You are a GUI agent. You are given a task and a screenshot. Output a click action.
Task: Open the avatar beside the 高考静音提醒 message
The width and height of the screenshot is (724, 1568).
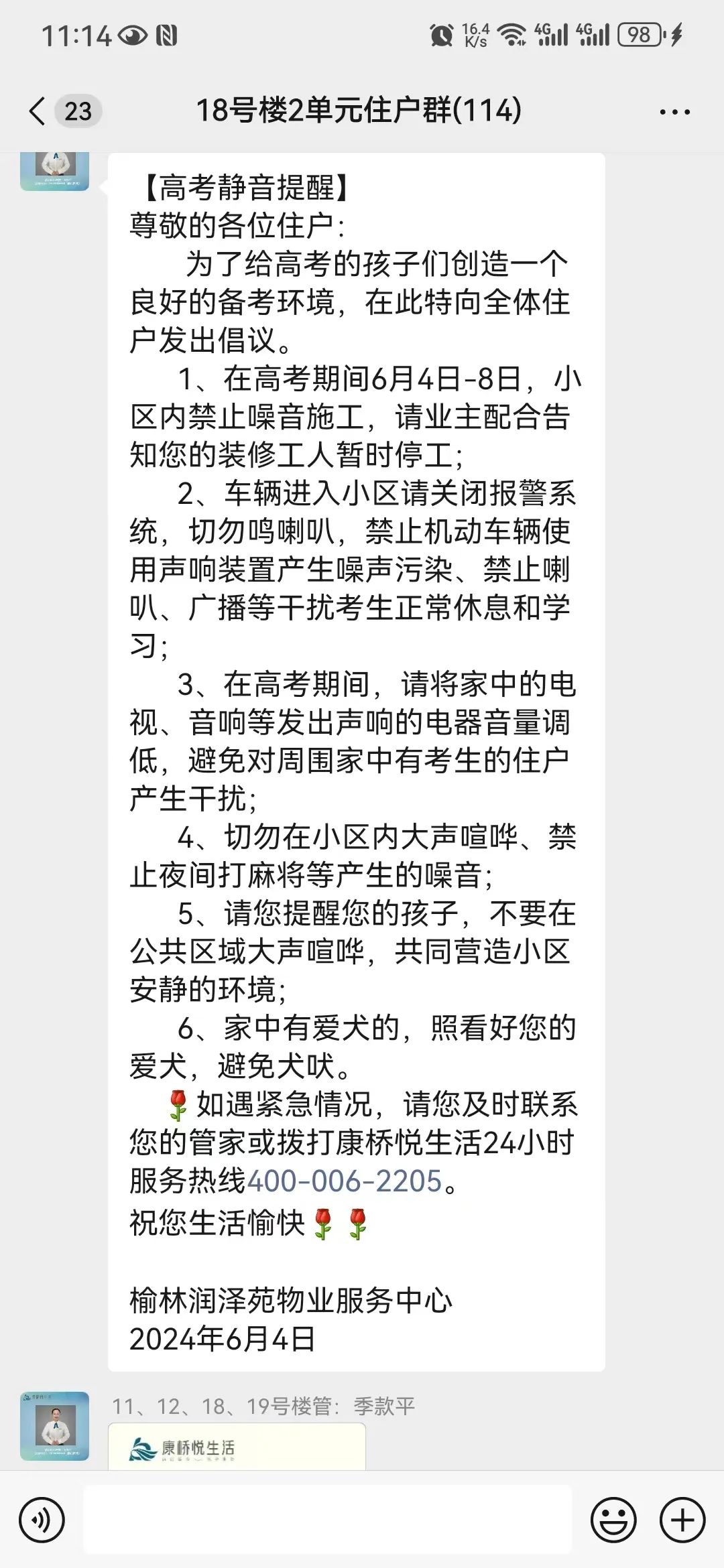click(55, 171)
